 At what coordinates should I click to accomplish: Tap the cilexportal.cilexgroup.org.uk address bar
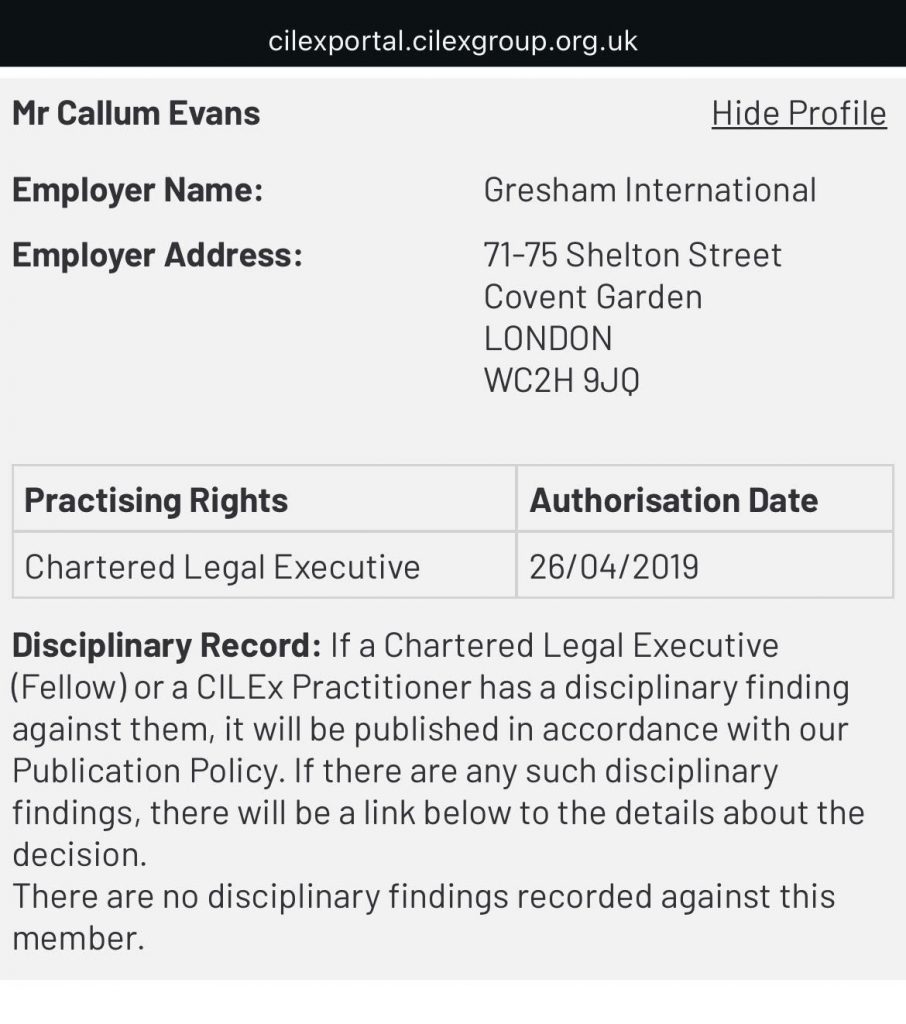453,41
